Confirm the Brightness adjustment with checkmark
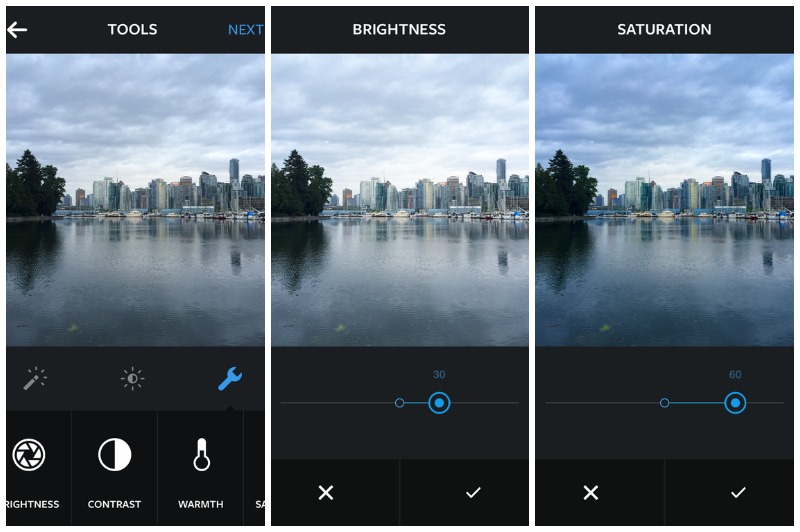Viewport: 800px width, 532px height. click(473, 492)
